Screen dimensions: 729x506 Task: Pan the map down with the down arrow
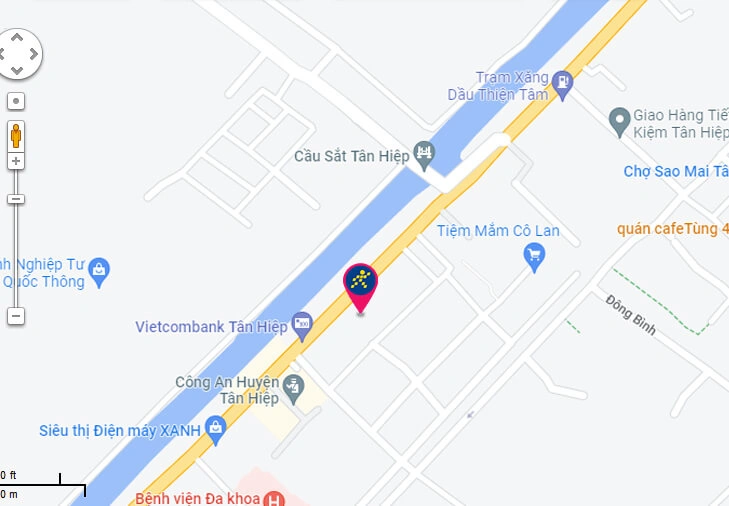click(x=17, y=70)
